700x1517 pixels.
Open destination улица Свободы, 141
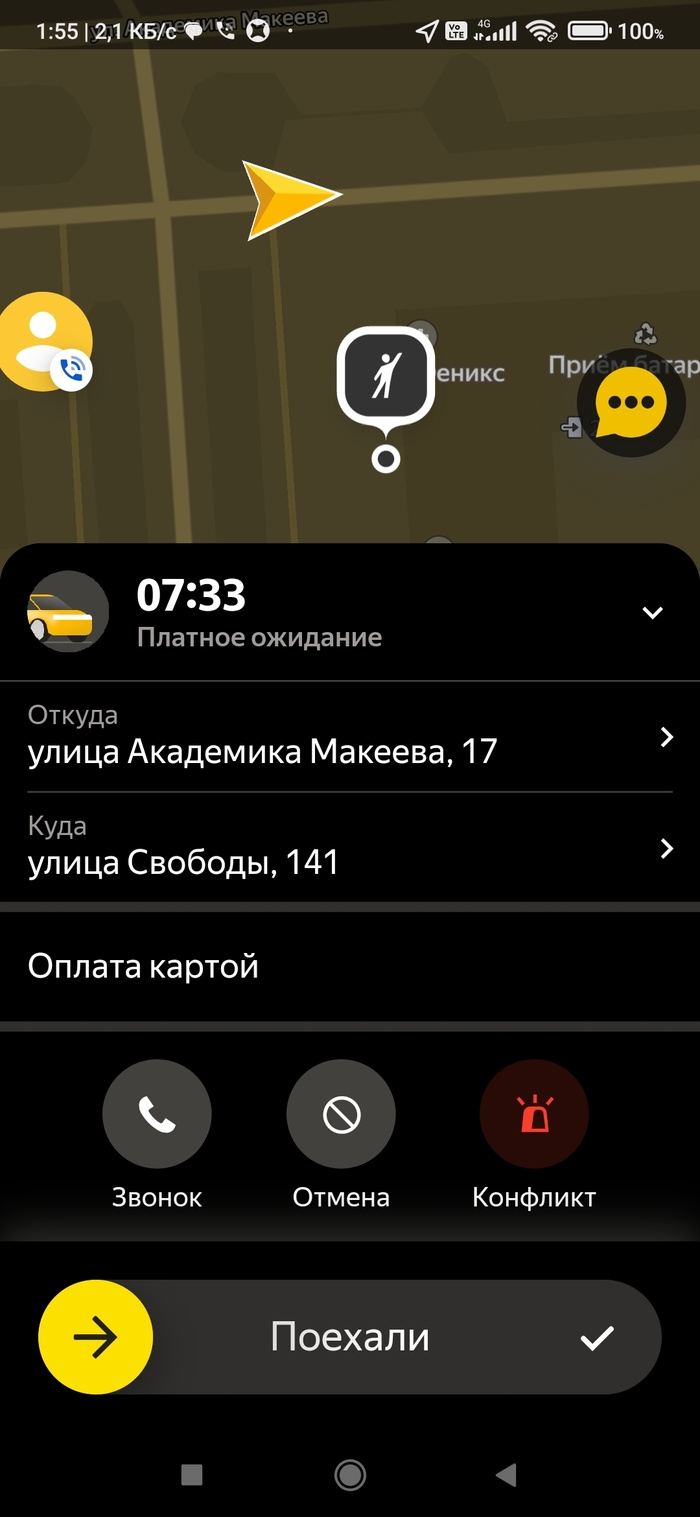tap(350, 848)
